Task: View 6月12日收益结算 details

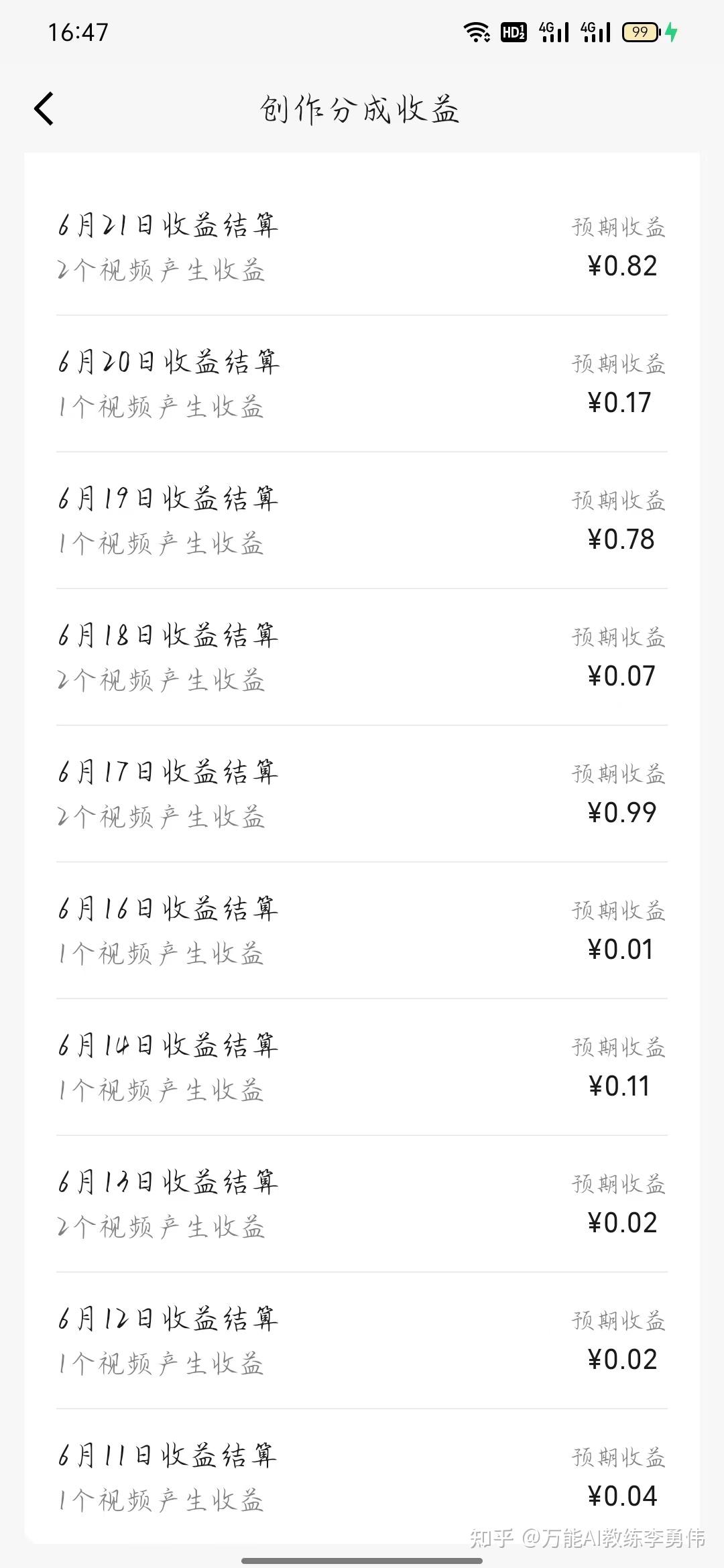Action: (362, 1340)
